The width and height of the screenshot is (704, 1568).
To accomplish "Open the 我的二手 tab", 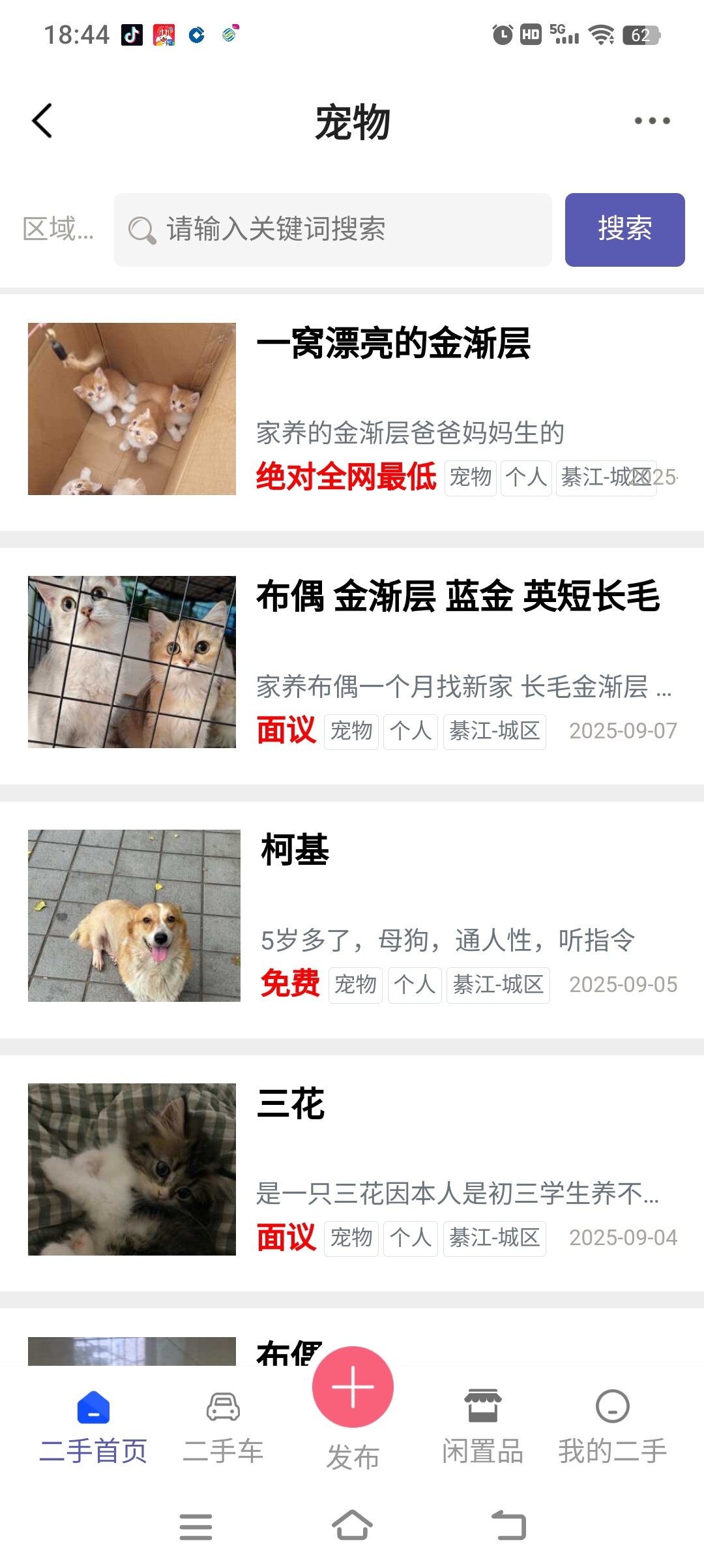I will tap(612, 1428).
